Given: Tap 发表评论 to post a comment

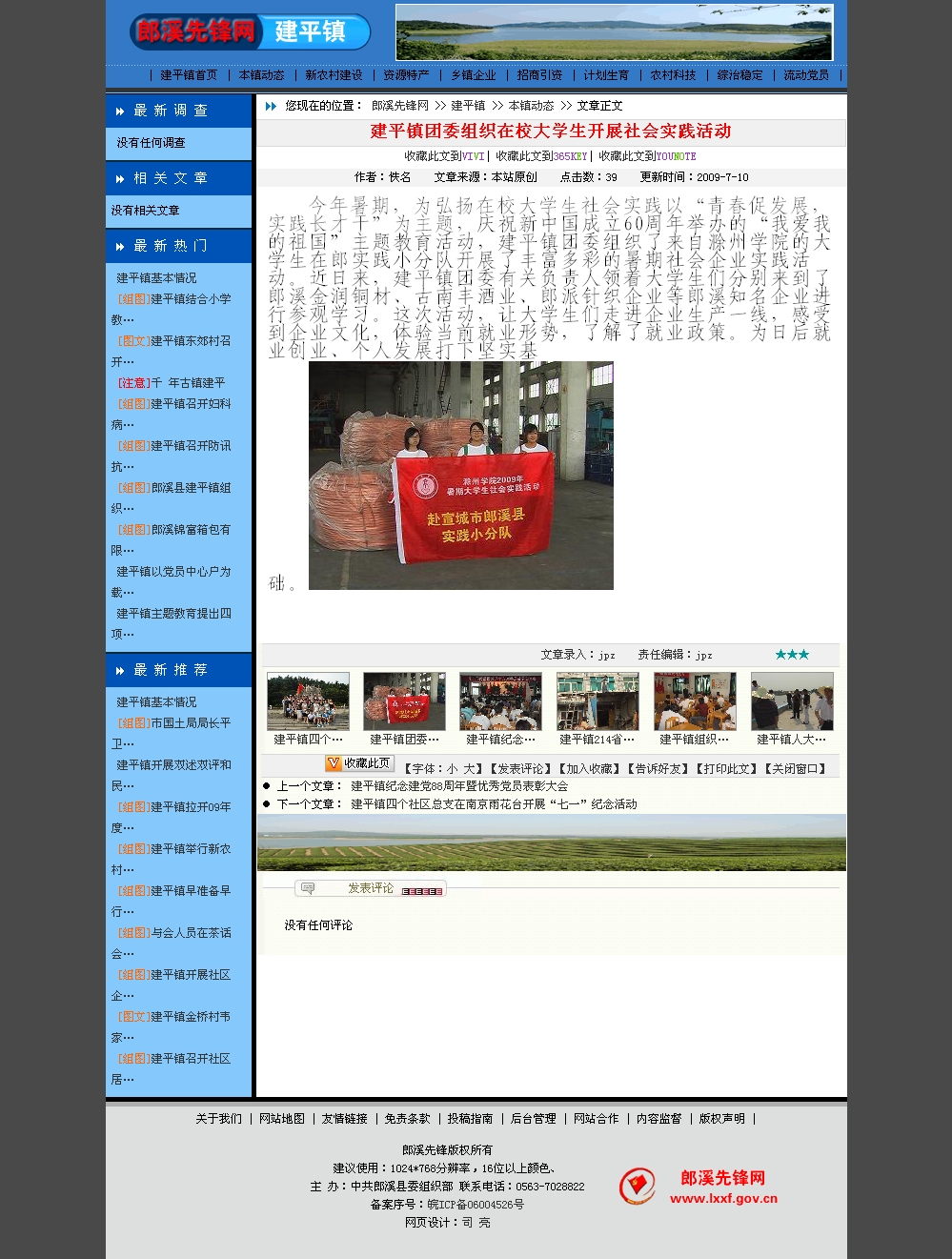Looking at the screenshot, I should pos(370,888).
